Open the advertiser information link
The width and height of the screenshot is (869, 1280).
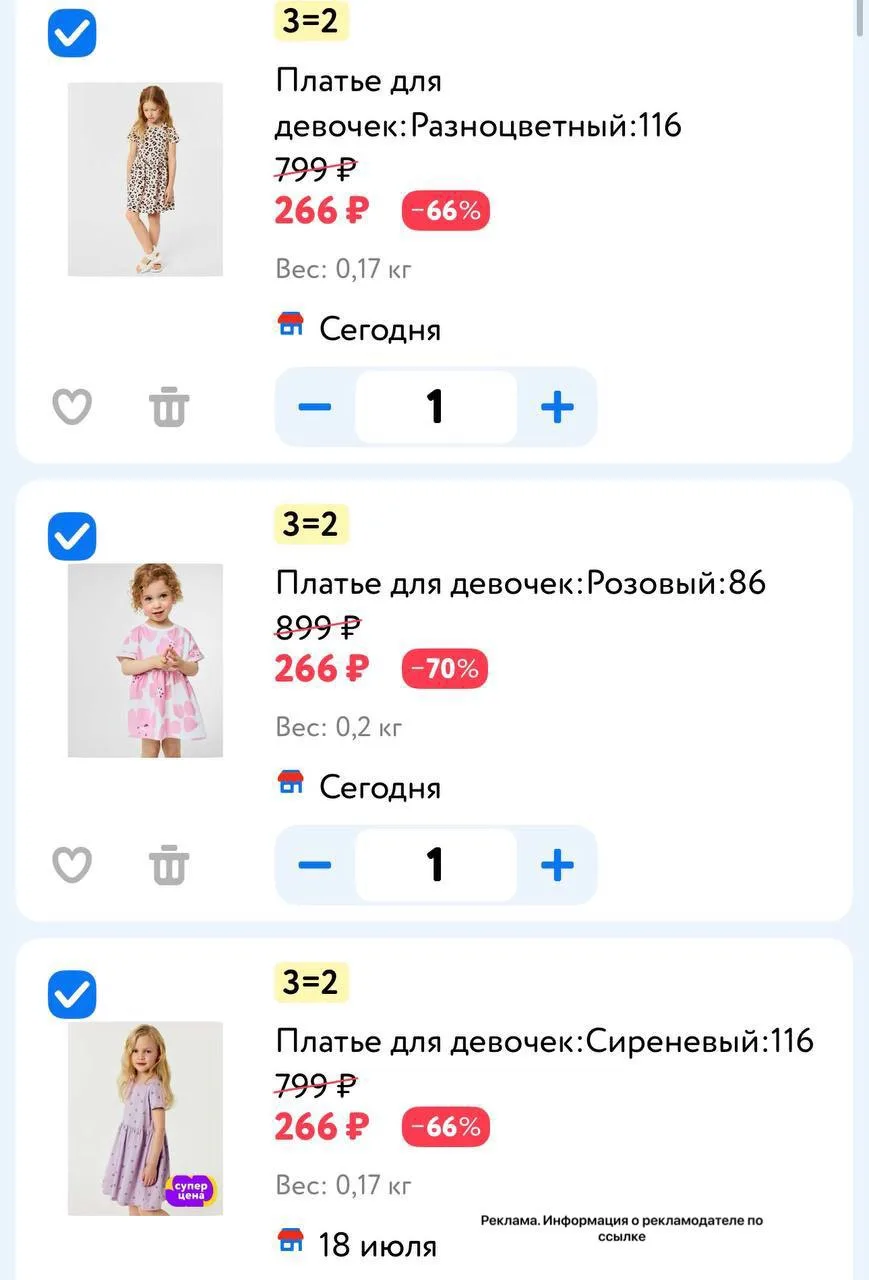point(621,1228)
